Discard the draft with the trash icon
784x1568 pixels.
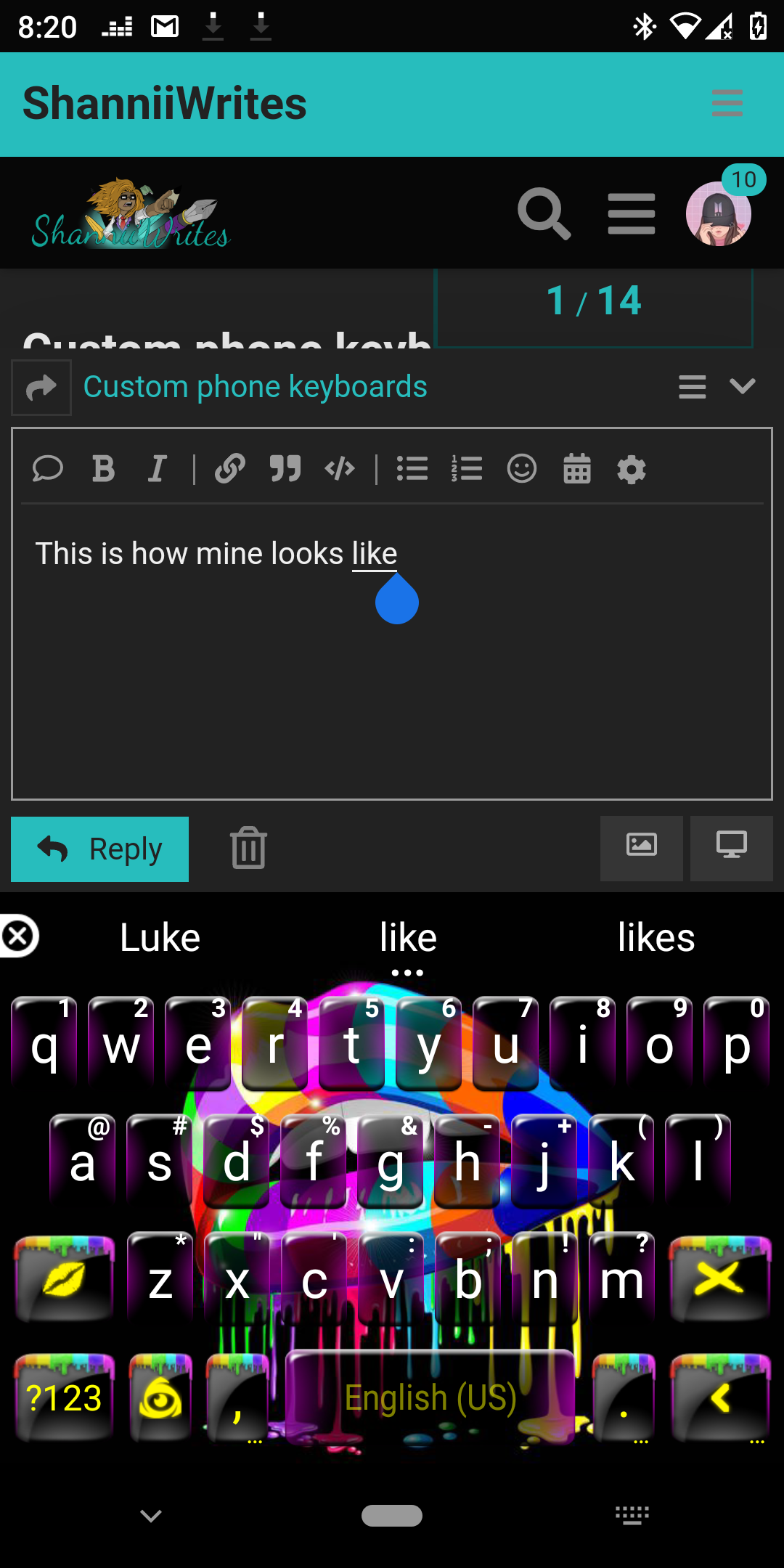[248, 848]
